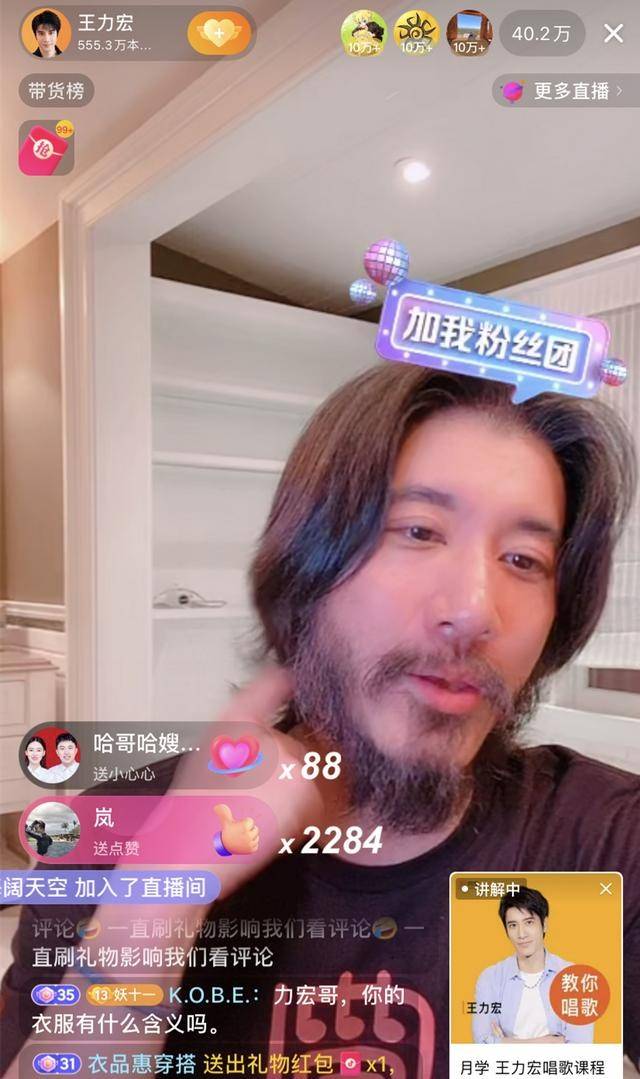
Task: Close the live stream
Action: click(613, 33)
